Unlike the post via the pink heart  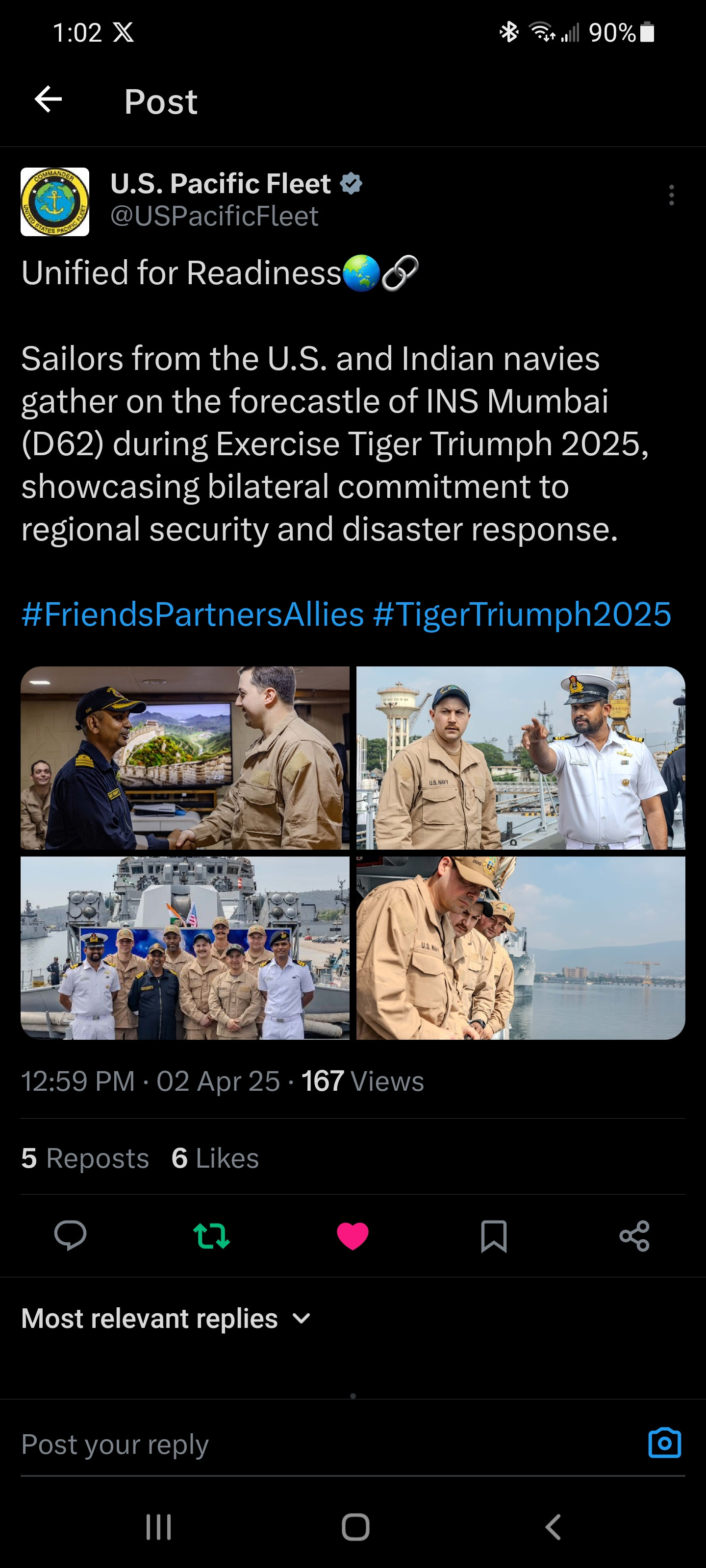click(x=353, y=1236)
